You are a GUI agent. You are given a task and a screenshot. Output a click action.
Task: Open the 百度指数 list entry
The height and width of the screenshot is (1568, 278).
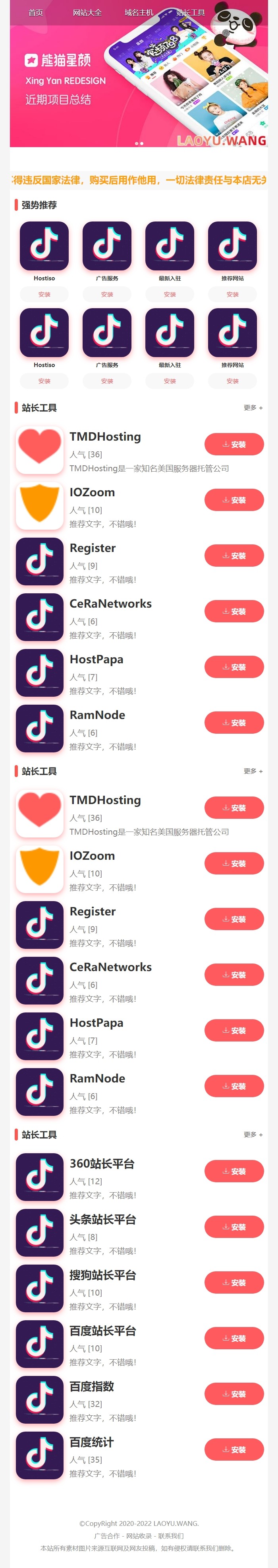coord(92,1386)
